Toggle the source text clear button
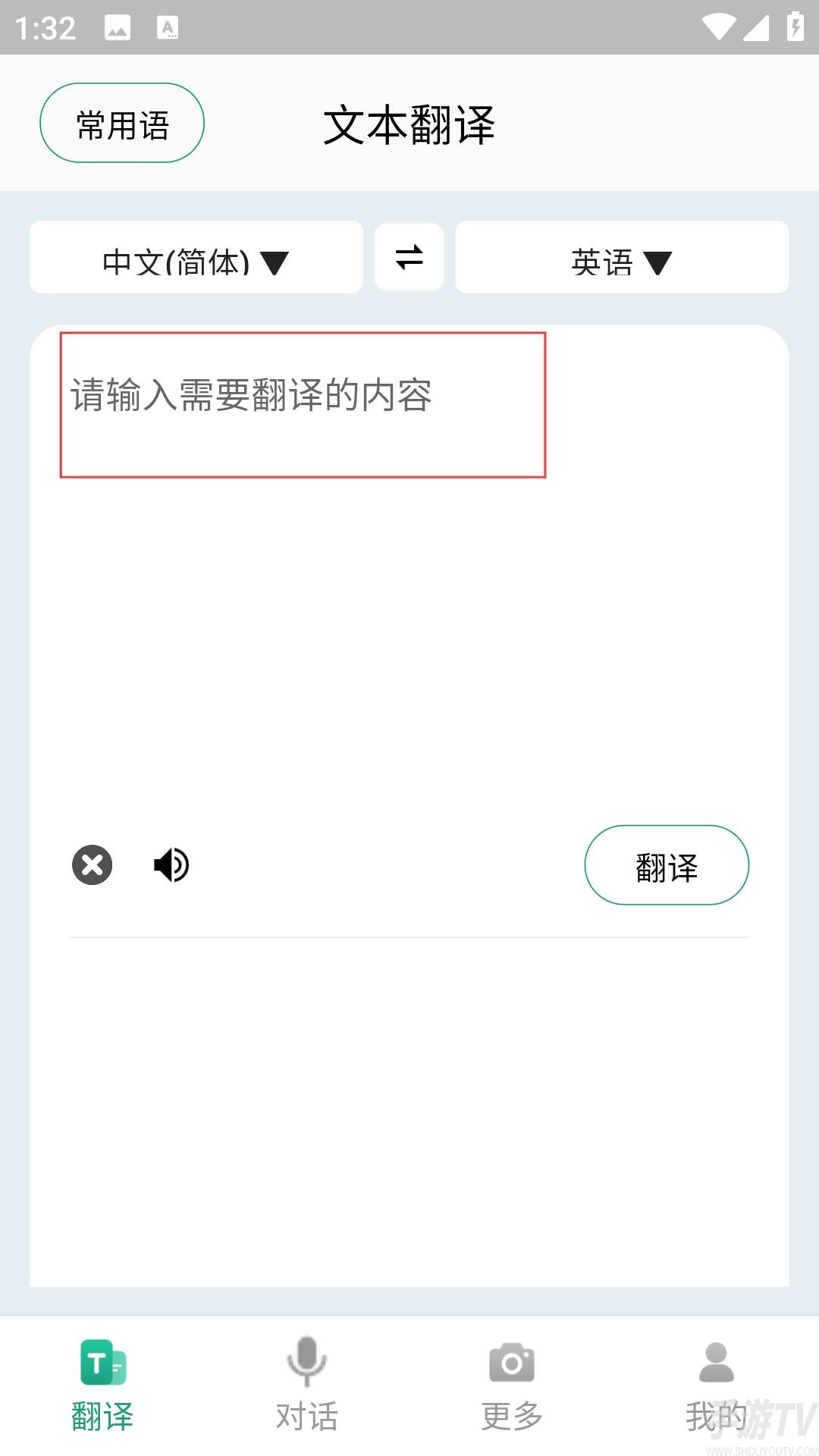This screenshot has height=1456, width=819. tap(92, 864)
